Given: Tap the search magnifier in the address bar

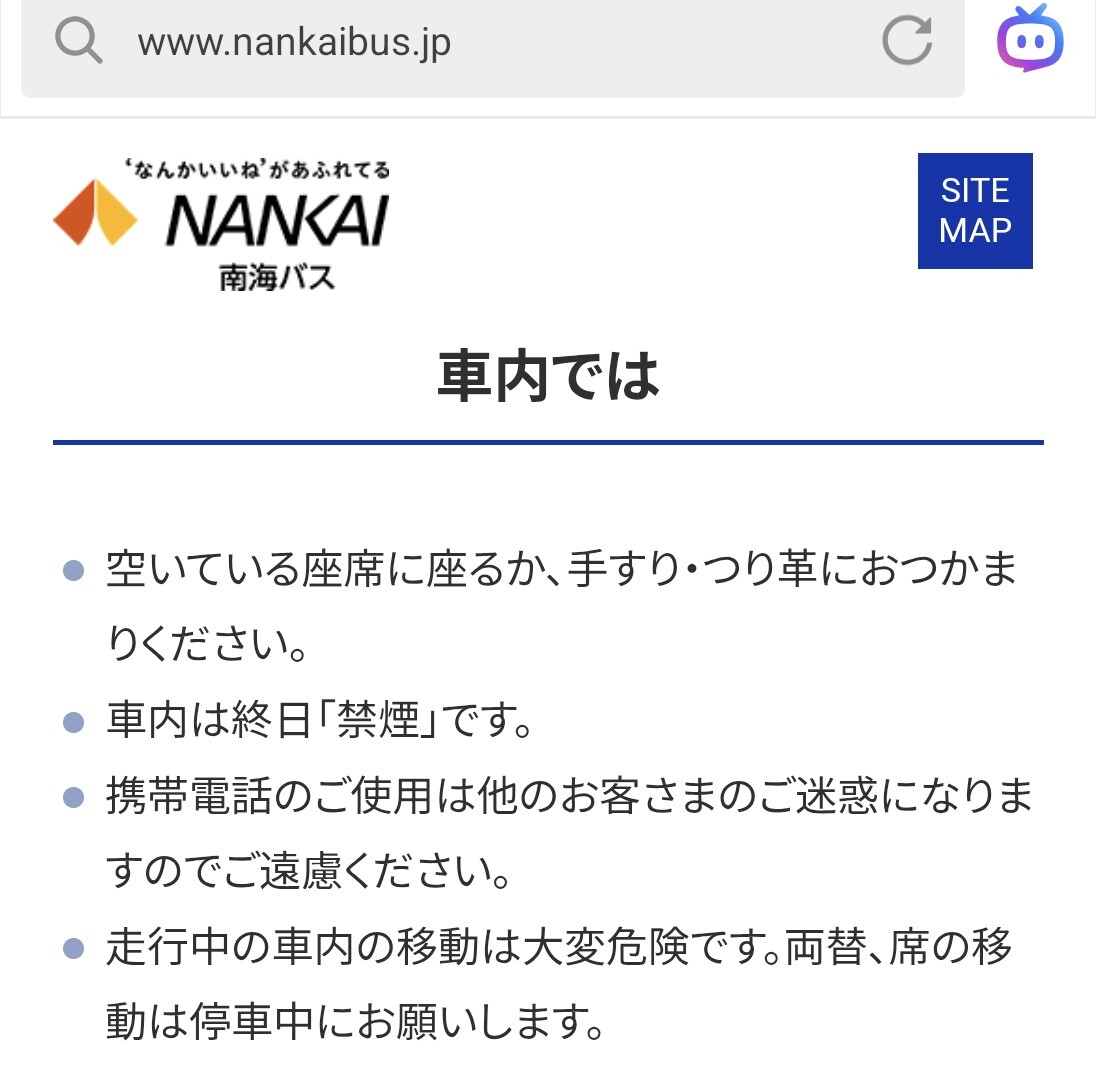Looking at the screenshot, I should (x=78, y=41).
